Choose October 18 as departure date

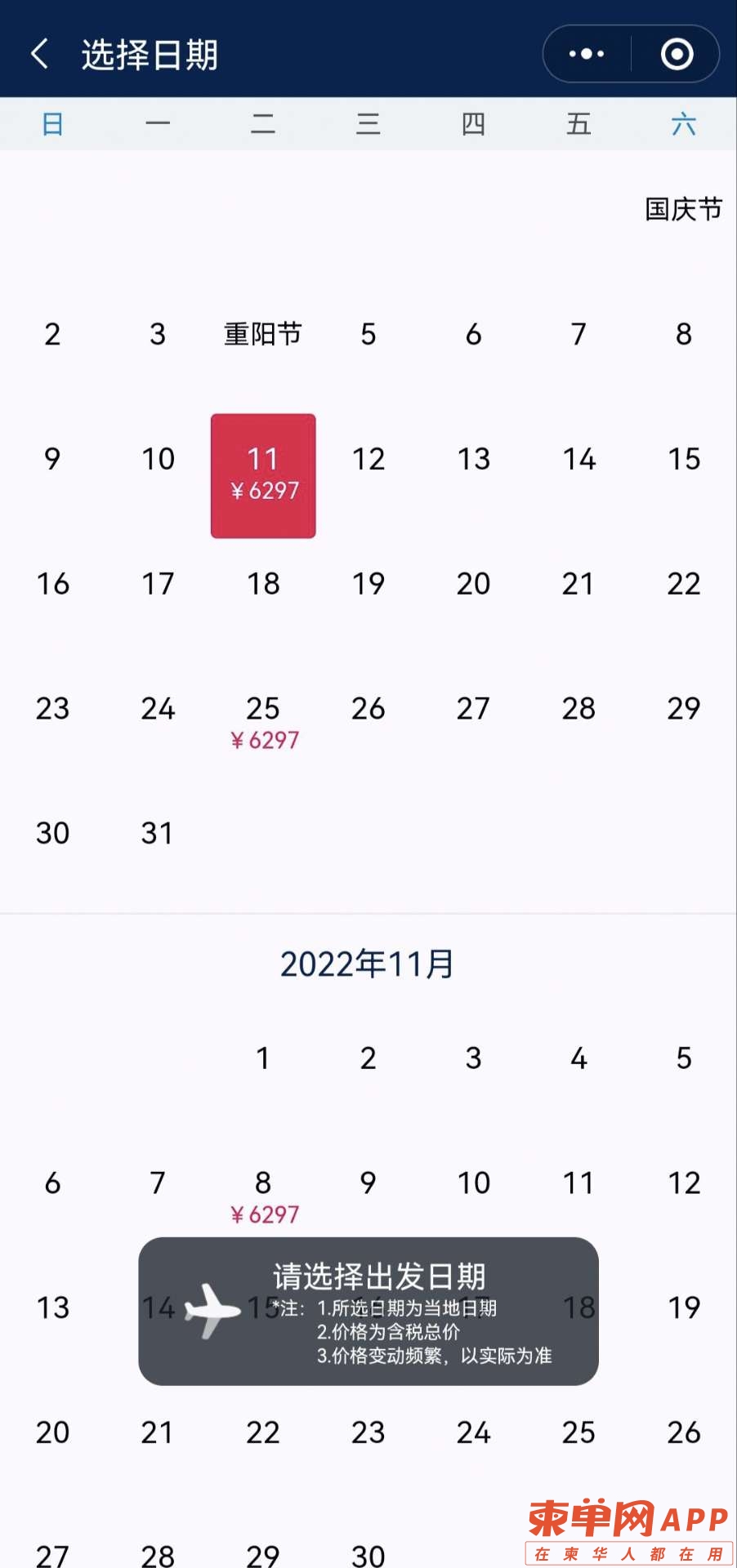pyautogui.click(x=263, y=584)
